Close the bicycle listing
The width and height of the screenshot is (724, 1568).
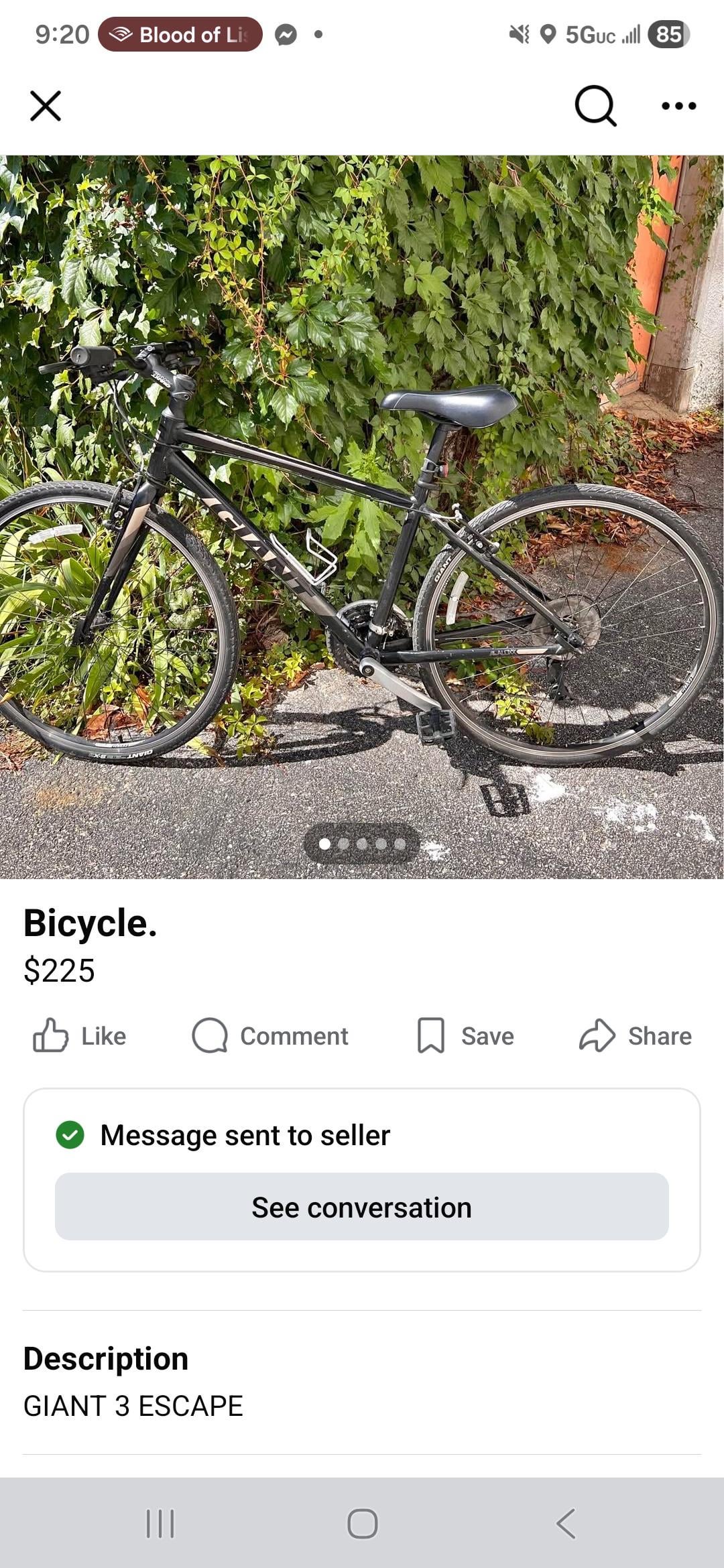tap(46, 106)
